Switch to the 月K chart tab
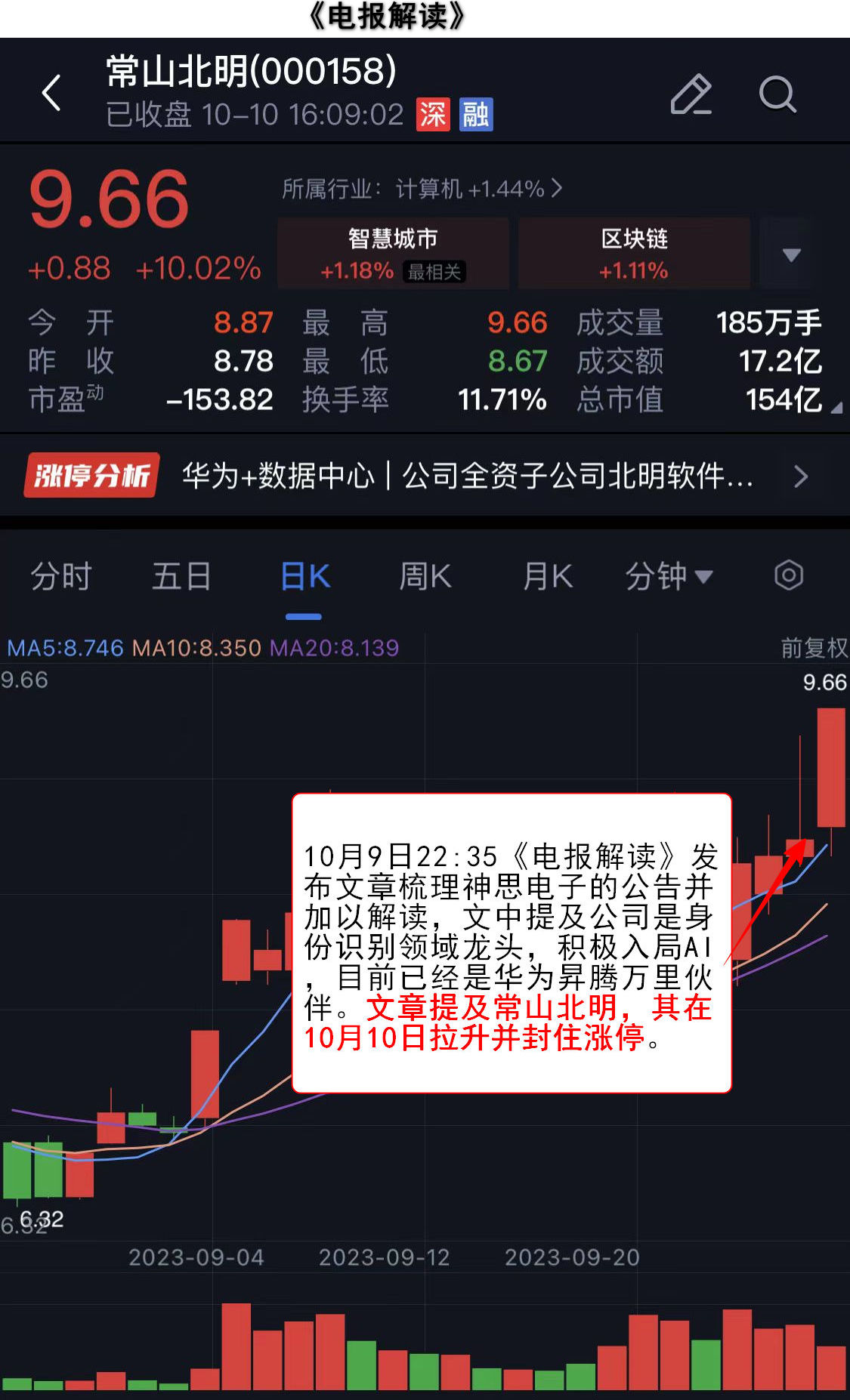Image resolution: width=850 pixels, height=1400 pixels. [547, 576]
